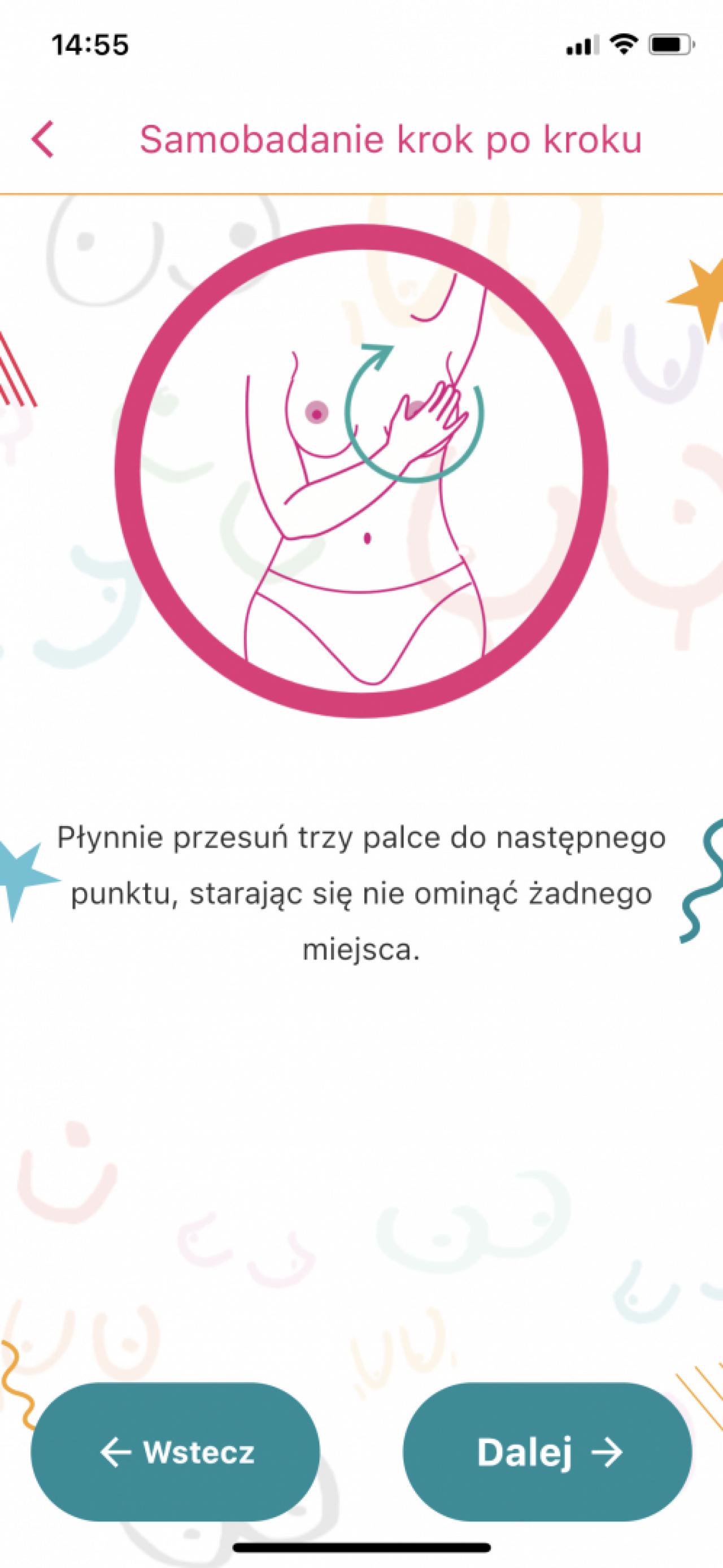Tap the Wstecz button
Viewport: 723px width, 1568px height.
click(x=175, y=1452)
